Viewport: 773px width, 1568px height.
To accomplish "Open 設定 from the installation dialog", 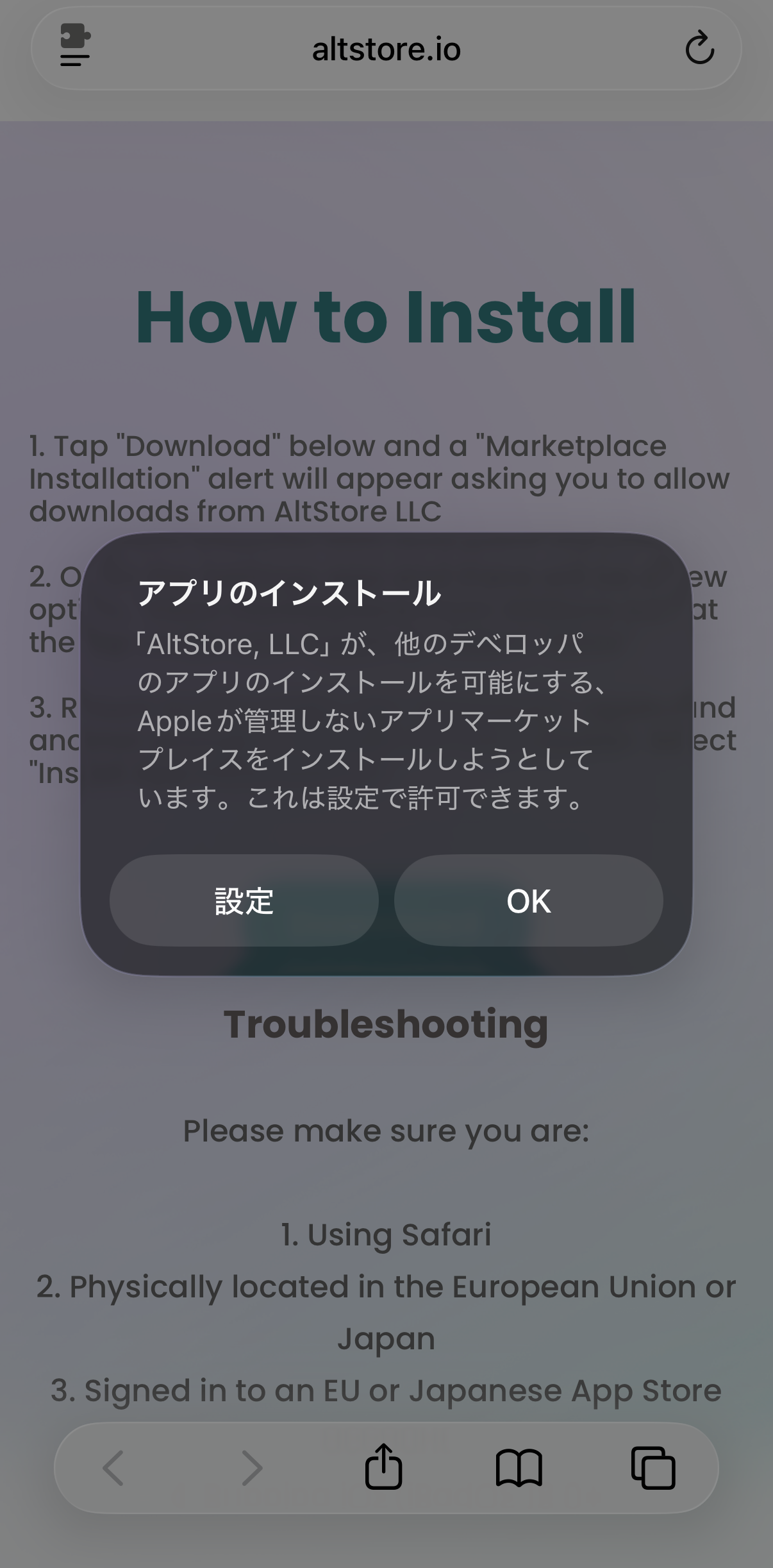I will click(x=244, y=901).
